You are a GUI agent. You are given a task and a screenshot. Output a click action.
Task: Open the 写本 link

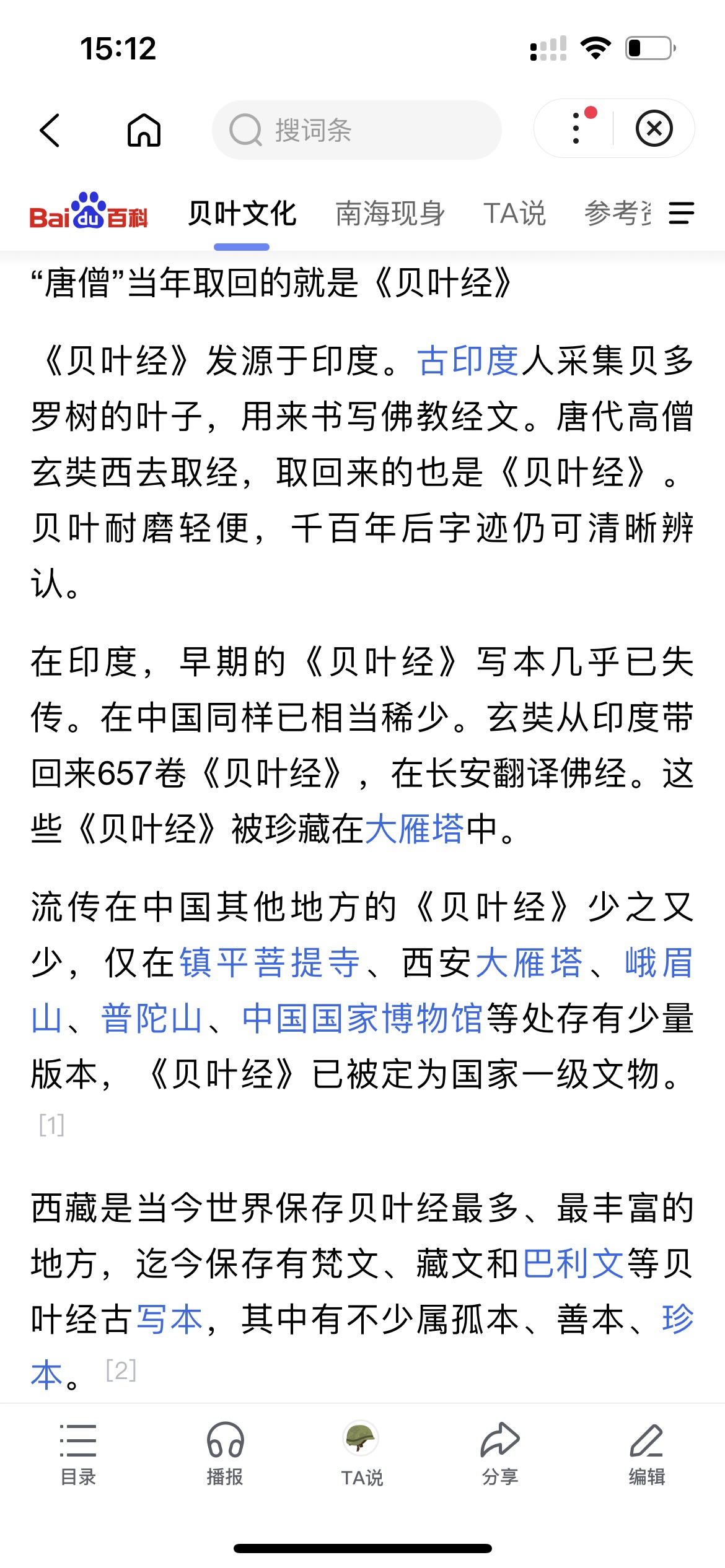(x=170, y=1320)
